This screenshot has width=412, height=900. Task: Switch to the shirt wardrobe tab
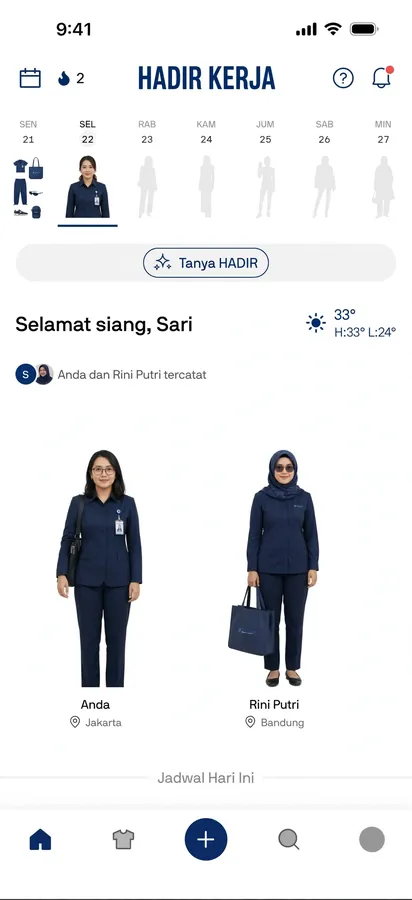pyautogui.click(x=123, y=839)
